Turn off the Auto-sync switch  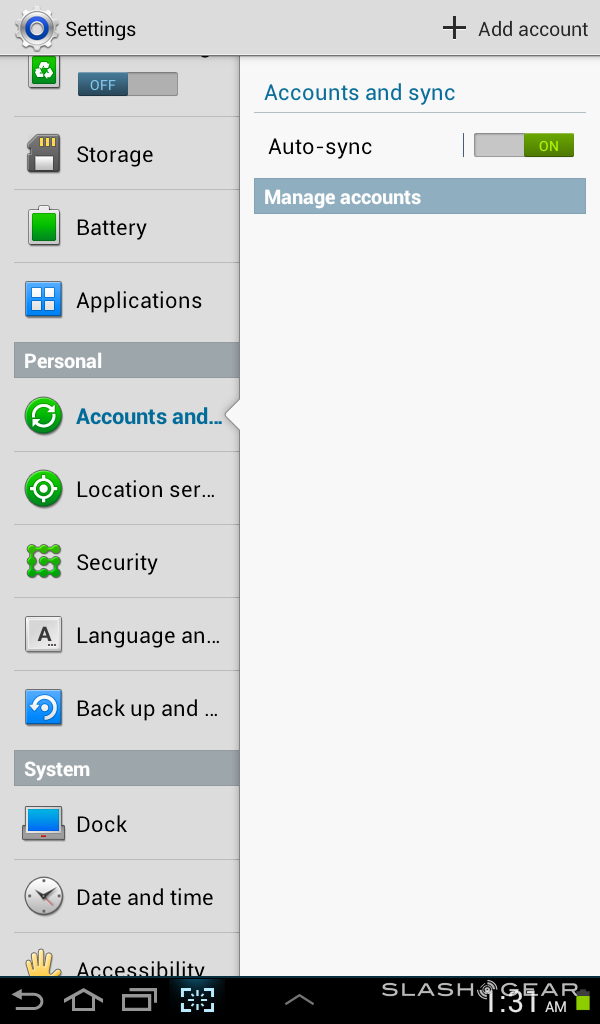click(523, 146)
